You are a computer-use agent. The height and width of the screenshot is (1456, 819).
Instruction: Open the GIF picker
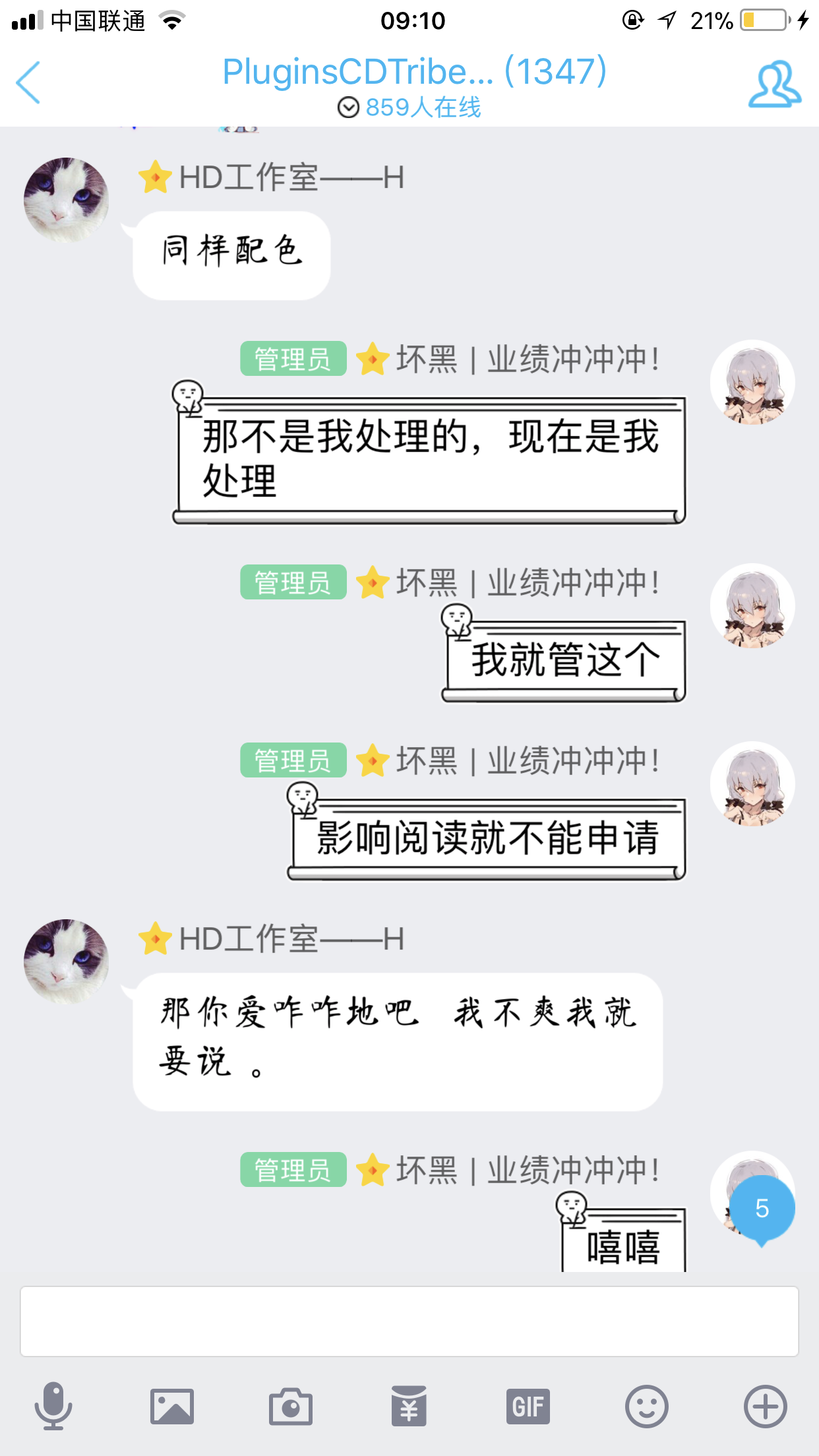tap(528, 1406)
